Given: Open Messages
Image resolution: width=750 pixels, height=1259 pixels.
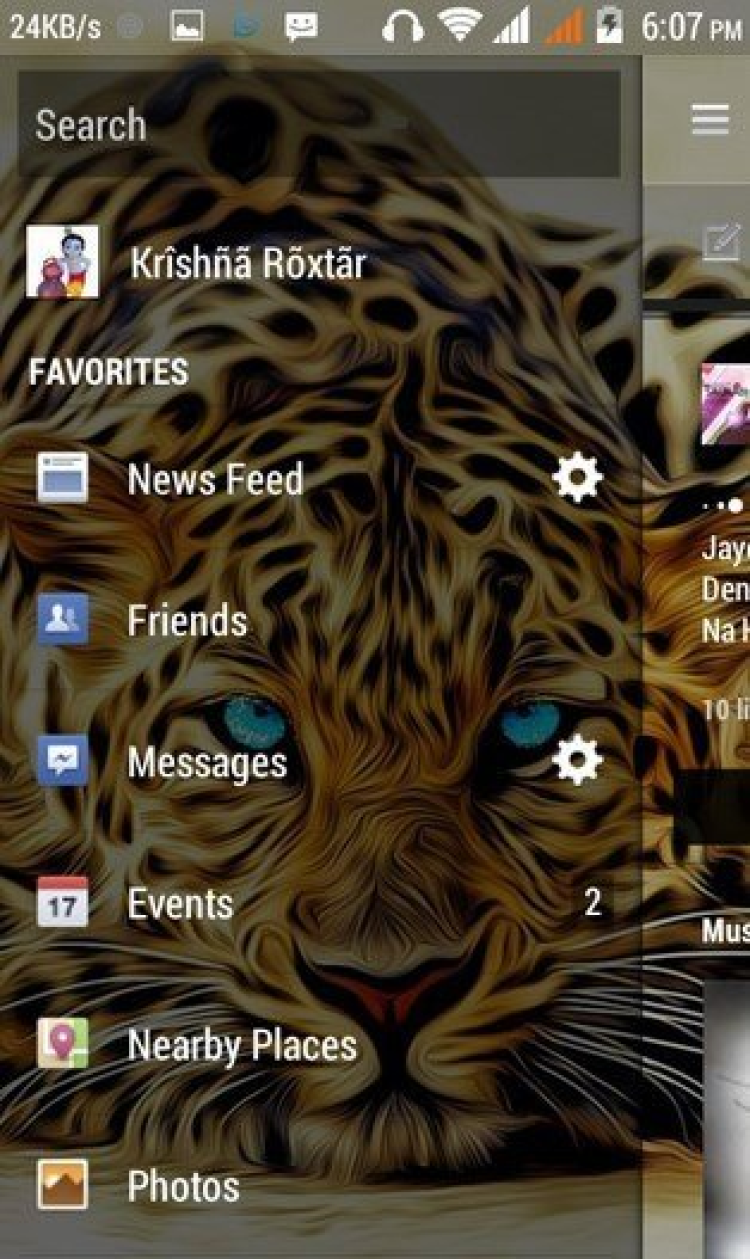Looking at the screenshot, I should 207,763.
